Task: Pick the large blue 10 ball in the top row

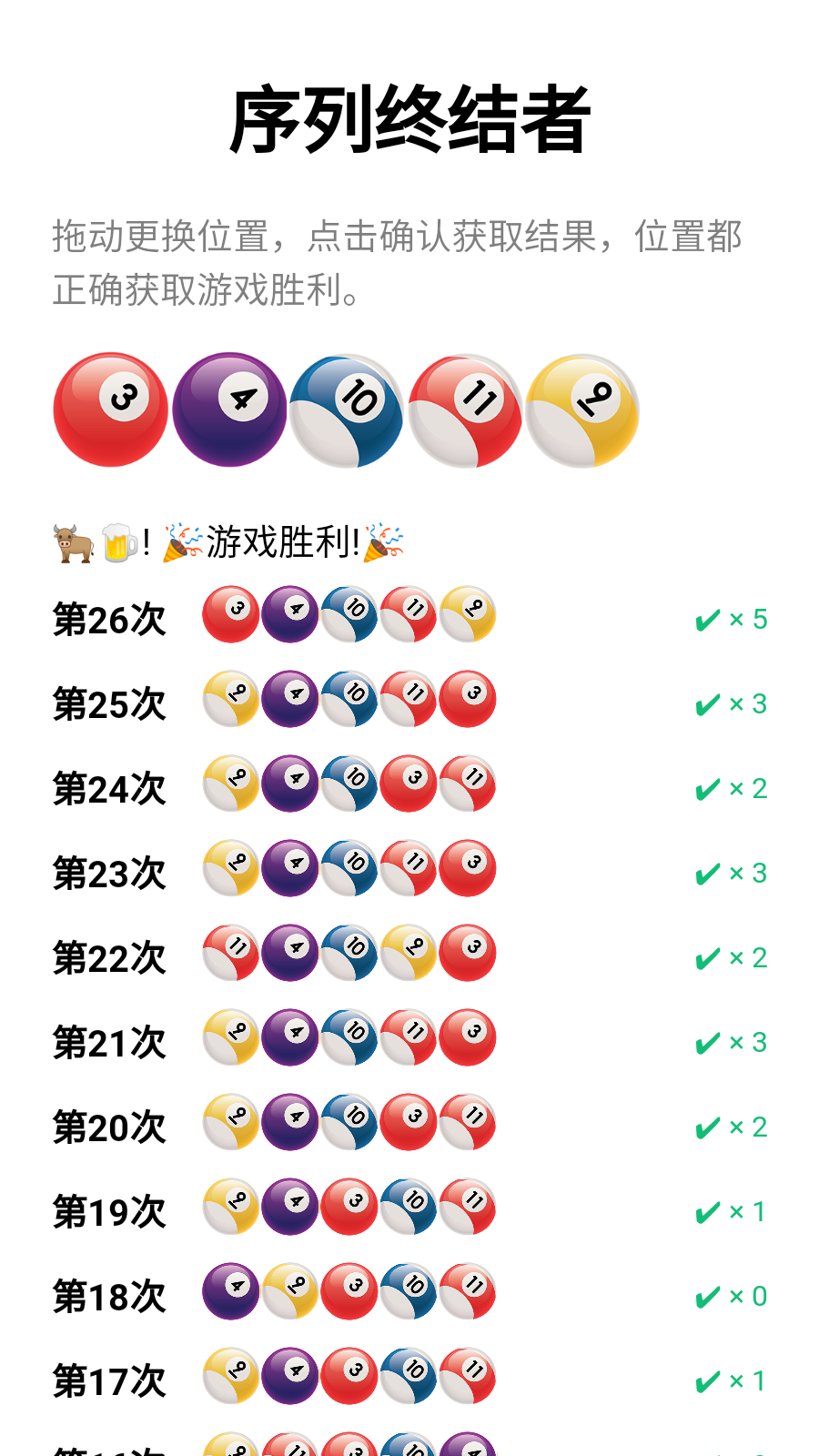Action: click(347, 410)
